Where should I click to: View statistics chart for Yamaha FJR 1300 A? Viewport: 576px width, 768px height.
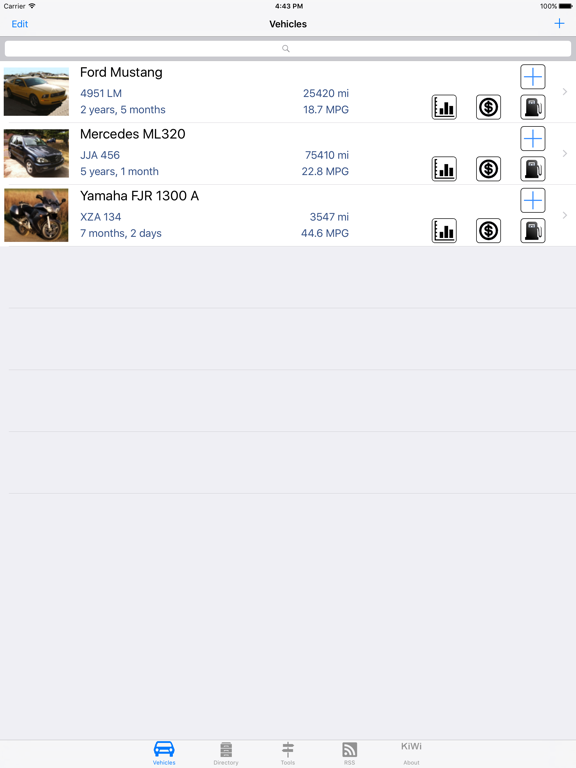444,231
